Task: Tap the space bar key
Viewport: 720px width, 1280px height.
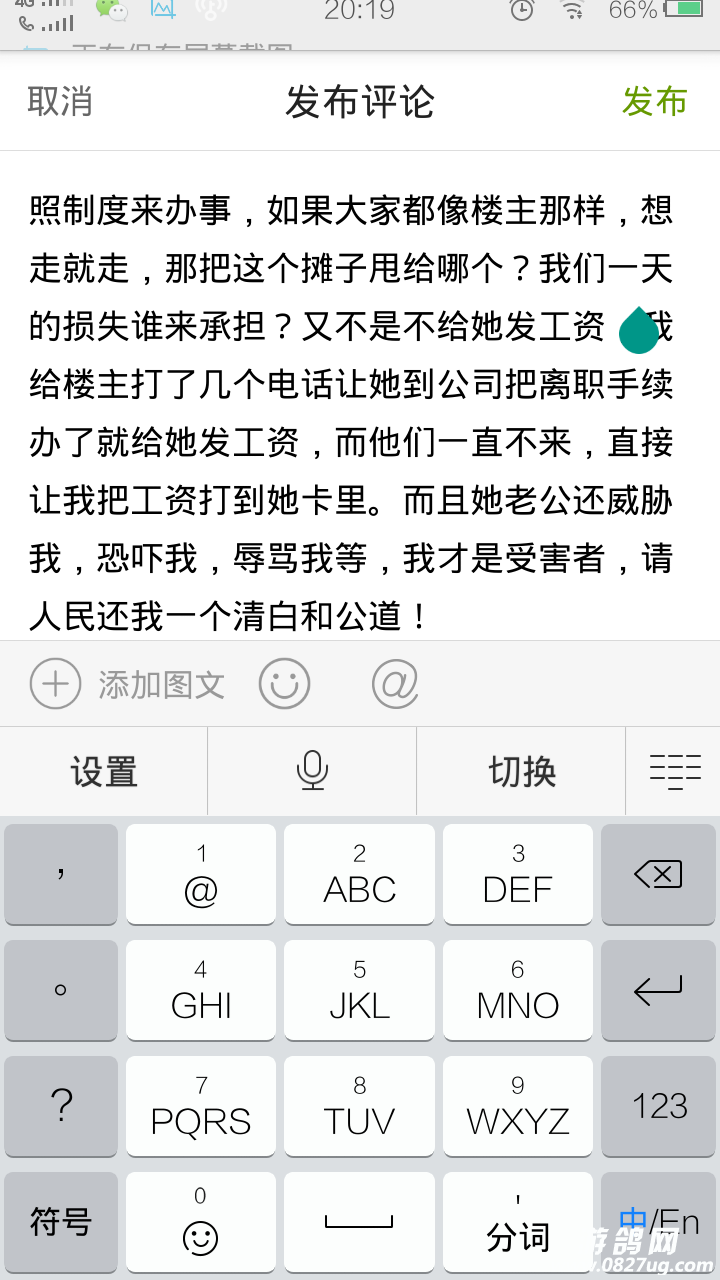Action: tap(359, 1222)
